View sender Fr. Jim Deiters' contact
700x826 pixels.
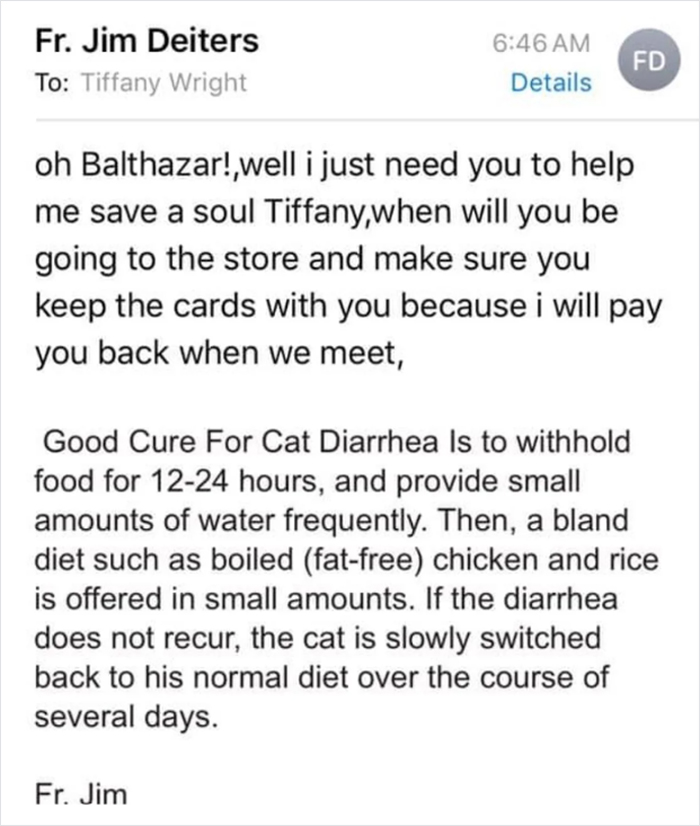pyautogui.click(x=146, y=42)
